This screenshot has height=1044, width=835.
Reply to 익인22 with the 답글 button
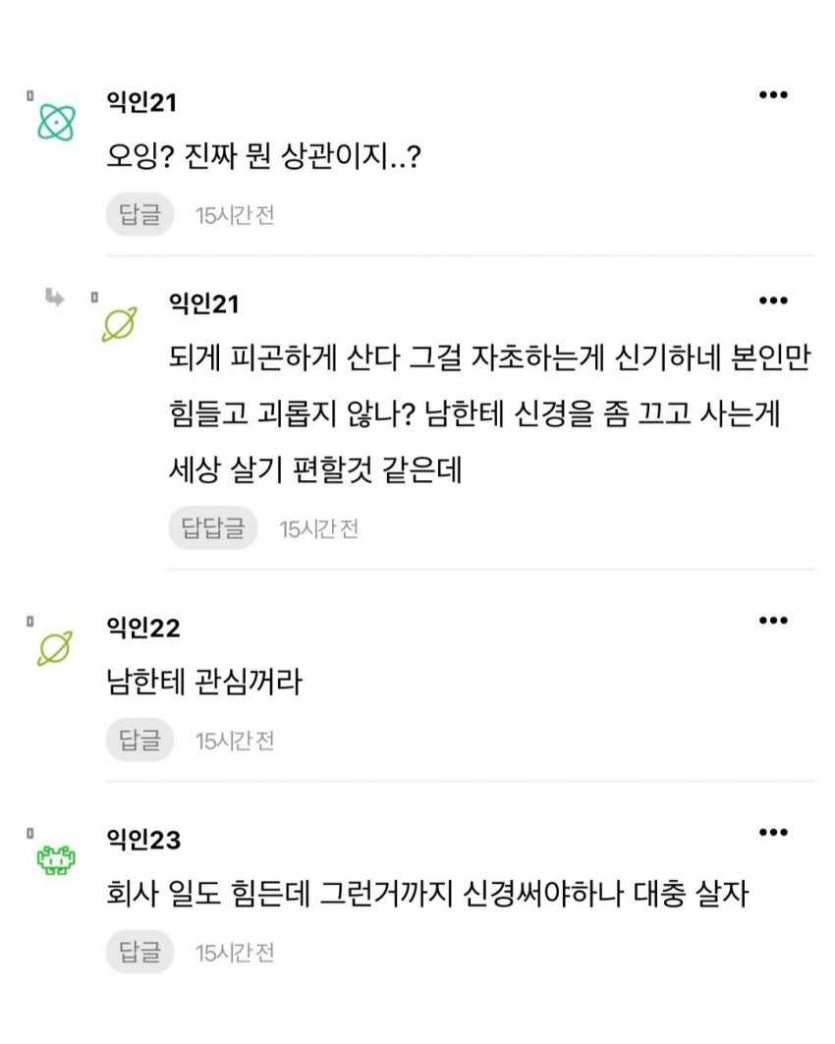point(140,740)
